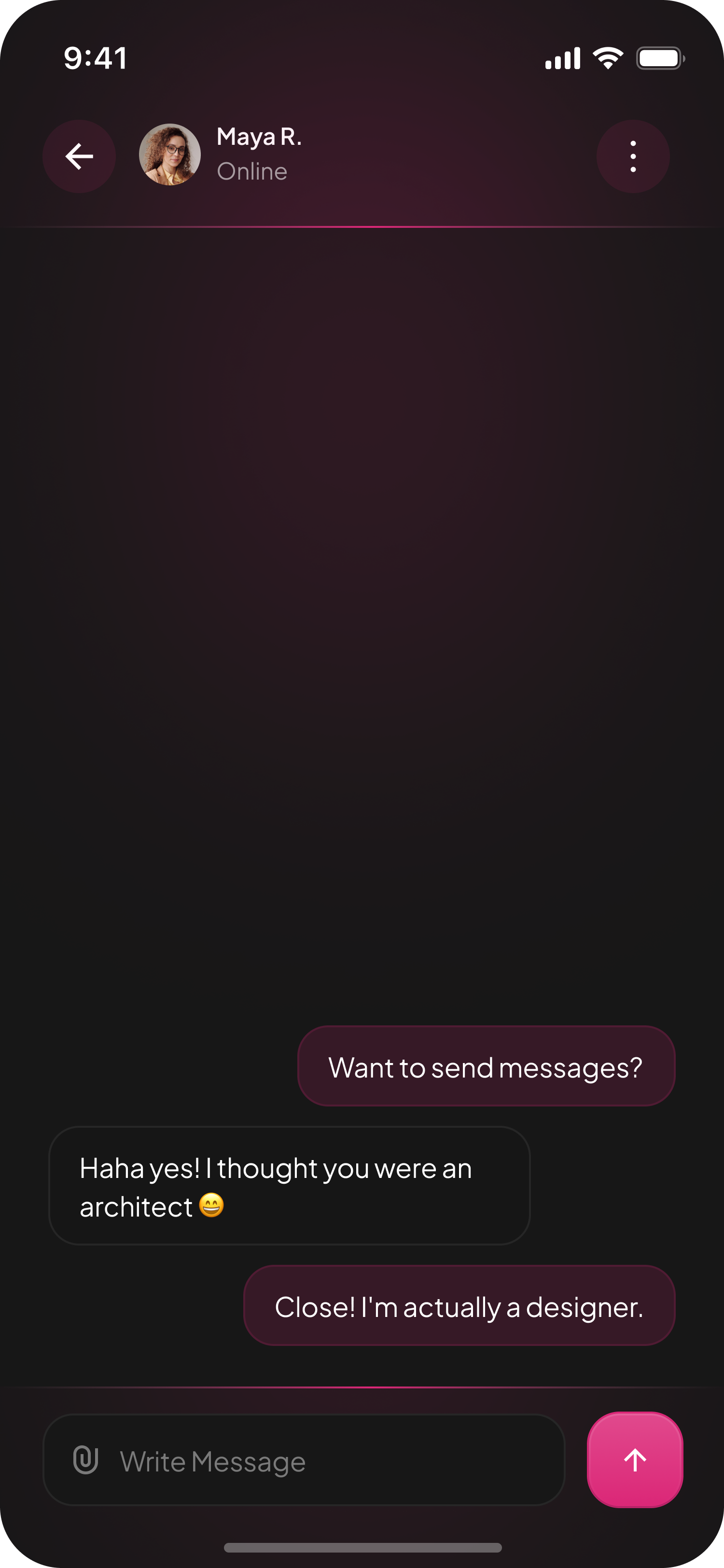View Maya R.'s profile picture
The width and height of the screenshot is (724, 1568).
[170, 154]
